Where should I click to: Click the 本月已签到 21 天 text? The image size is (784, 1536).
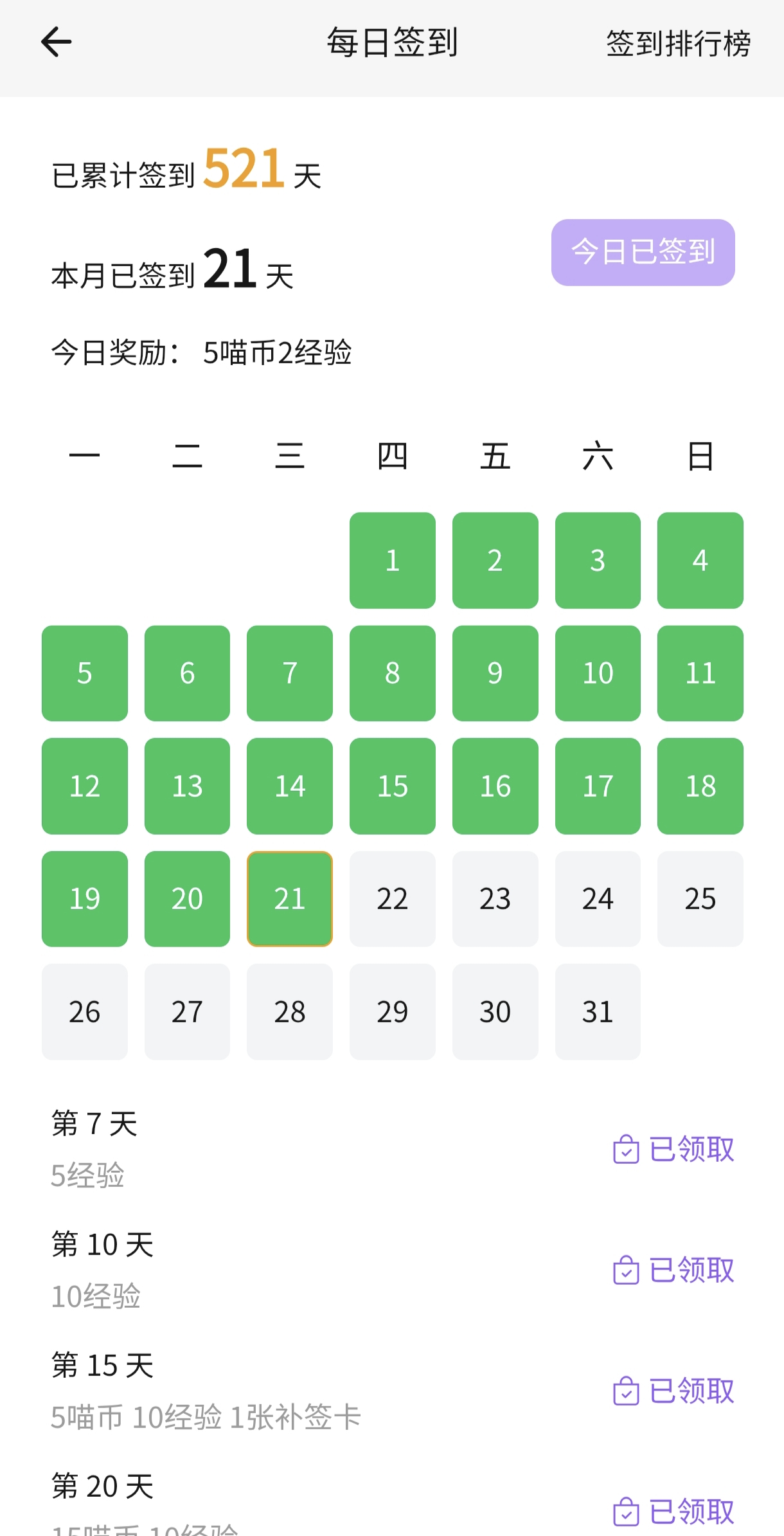[170, 271]
